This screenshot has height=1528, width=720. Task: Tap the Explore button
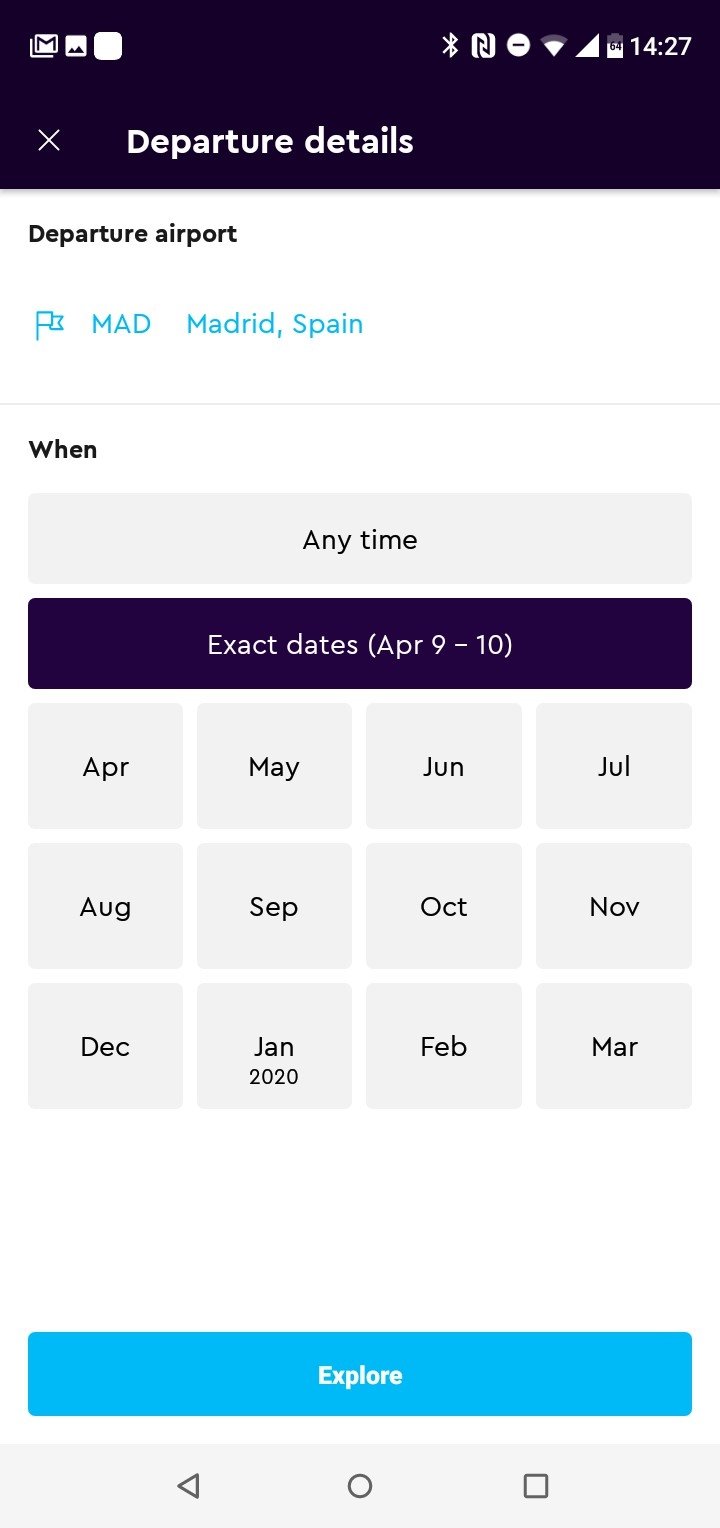(360, 1374)
